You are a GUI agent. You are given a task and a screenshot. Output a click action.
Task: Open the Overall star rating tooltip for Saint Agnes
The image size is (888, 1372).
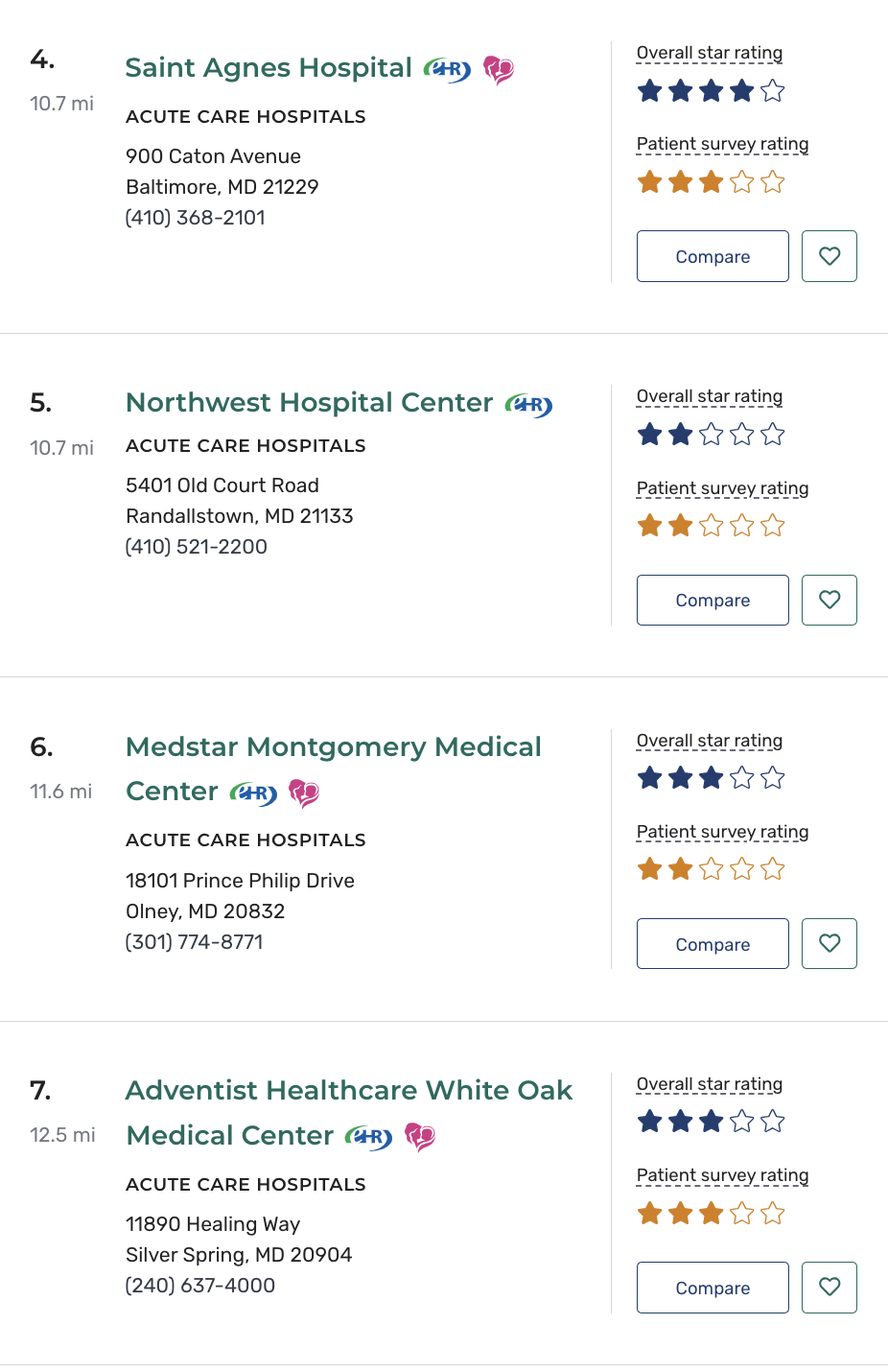(710, 53)
